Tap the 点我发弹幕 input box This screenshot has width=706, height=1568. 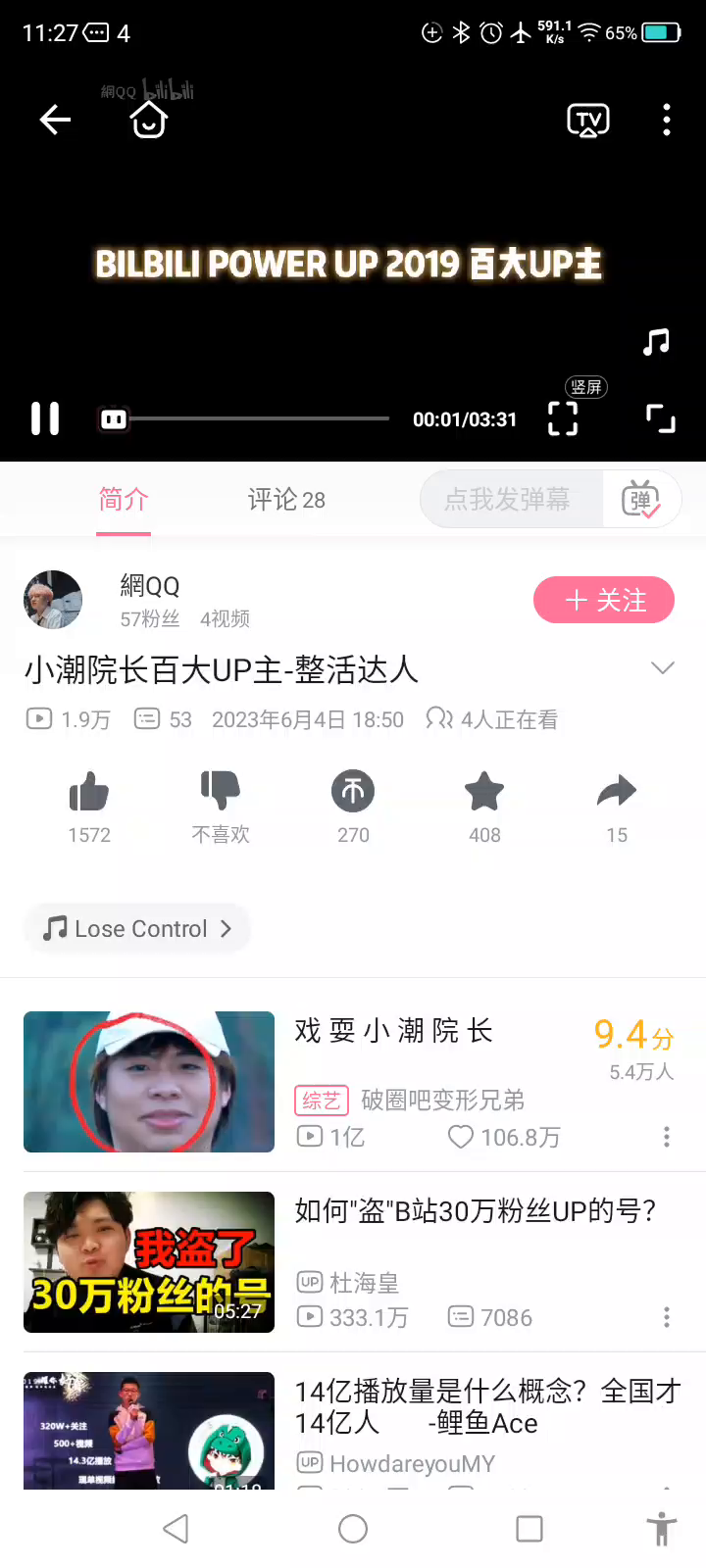(508, 500)
